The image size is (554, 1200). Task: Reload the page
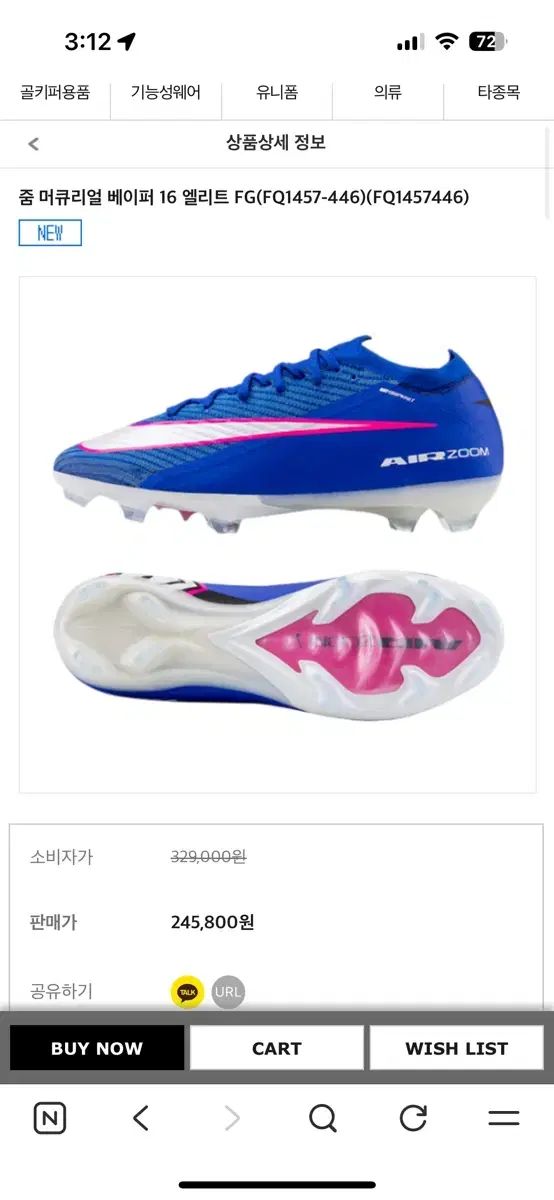coord(413,1118)
